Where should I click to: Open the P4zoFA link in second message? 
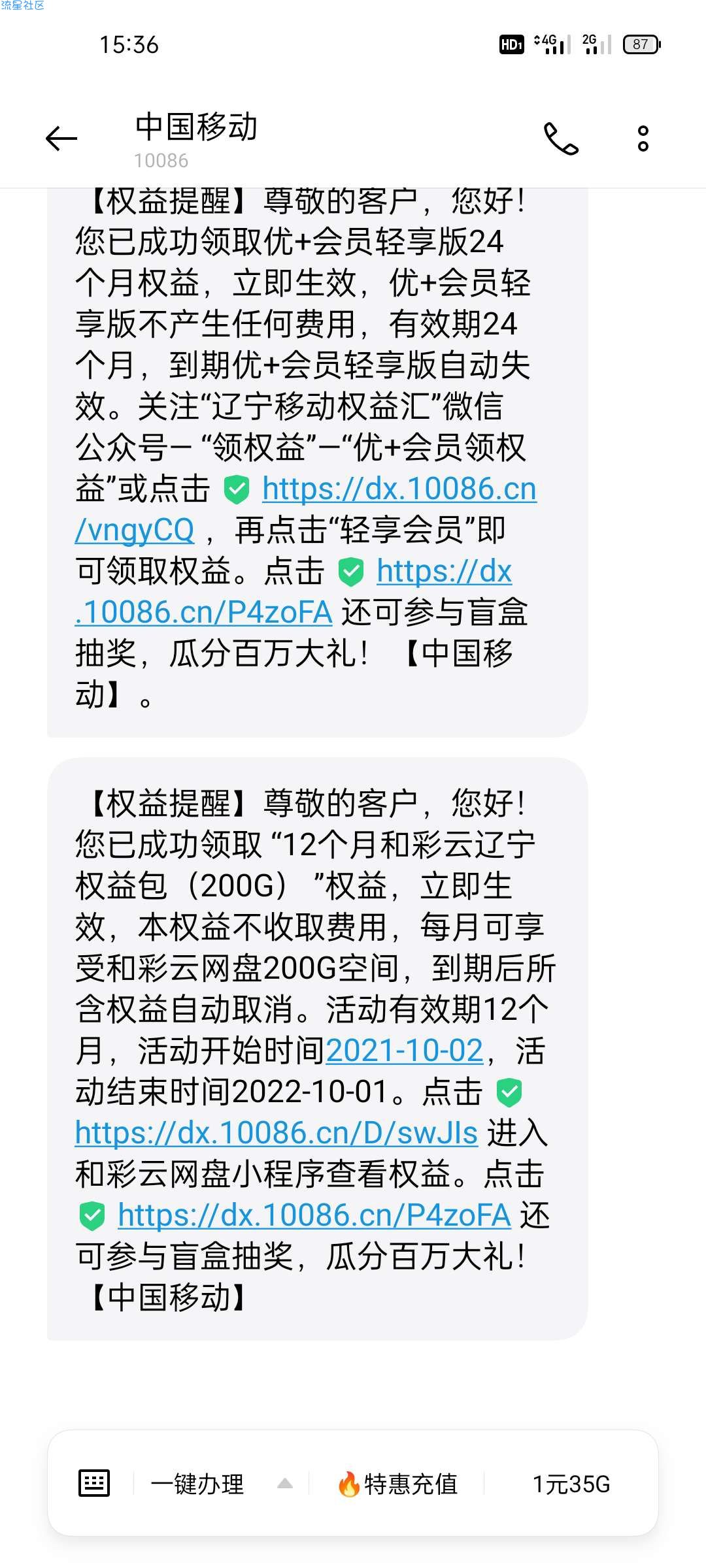click(314, 1216)
